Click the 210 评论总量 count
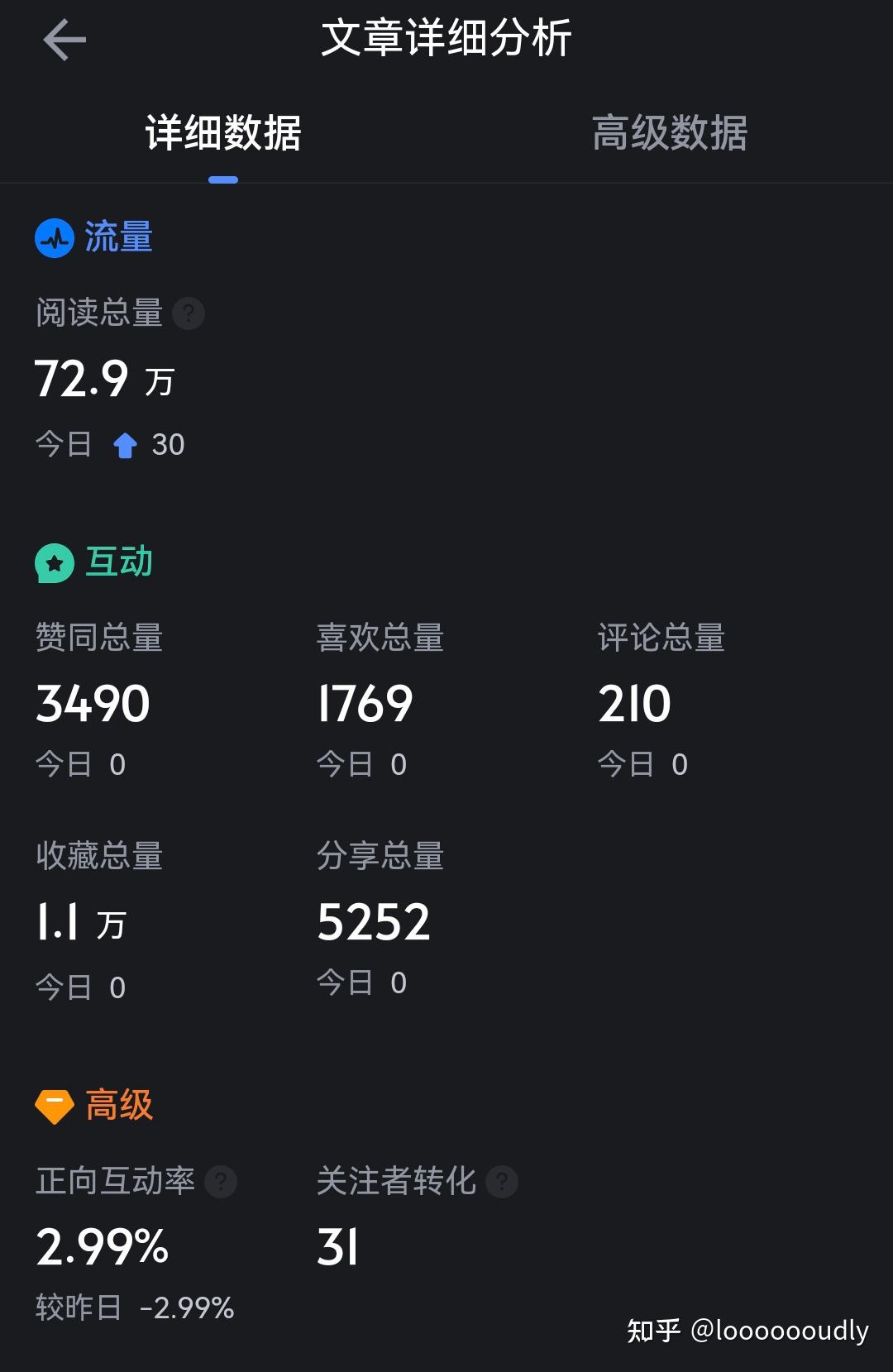 633,705
